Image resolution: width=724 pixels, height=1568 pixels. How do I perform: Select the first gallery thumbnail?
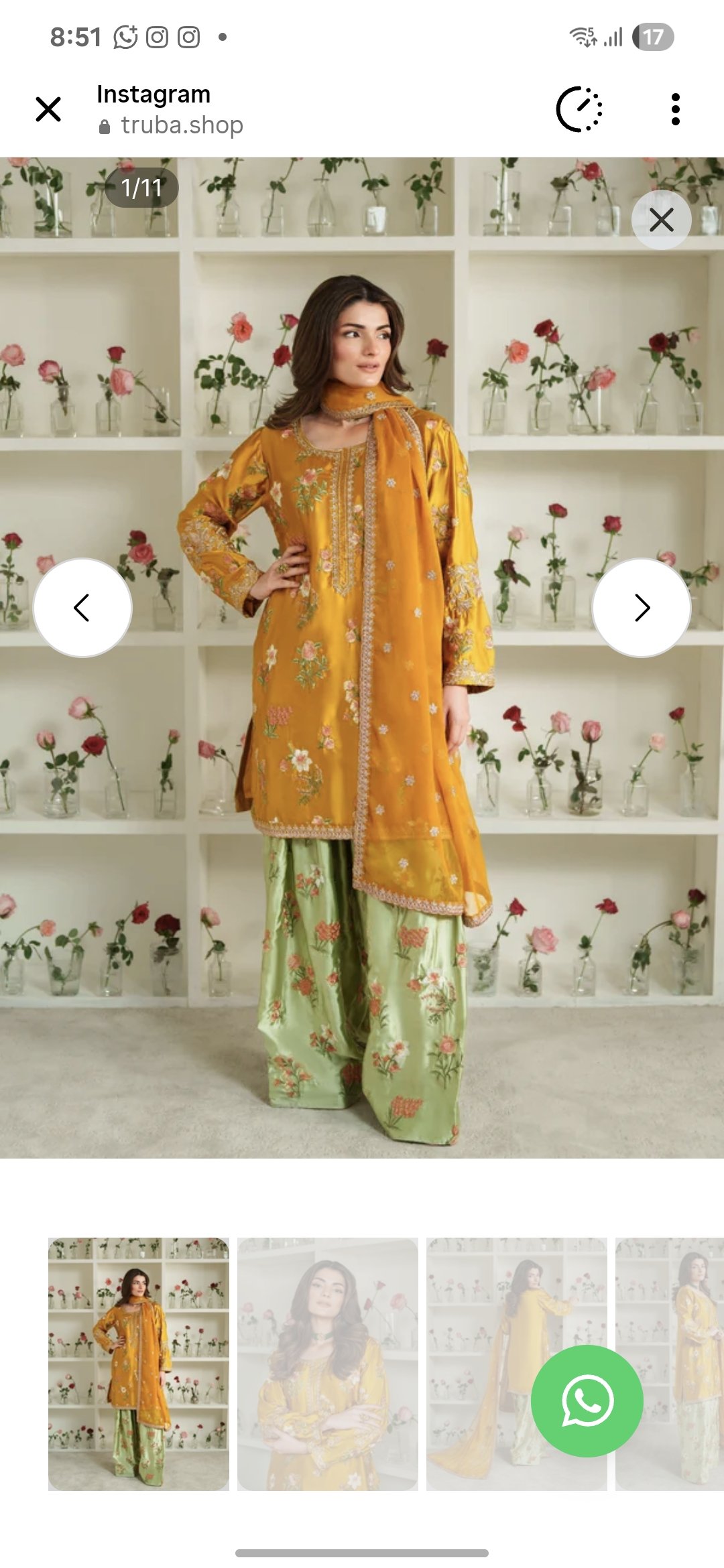tap(139, 1364)
